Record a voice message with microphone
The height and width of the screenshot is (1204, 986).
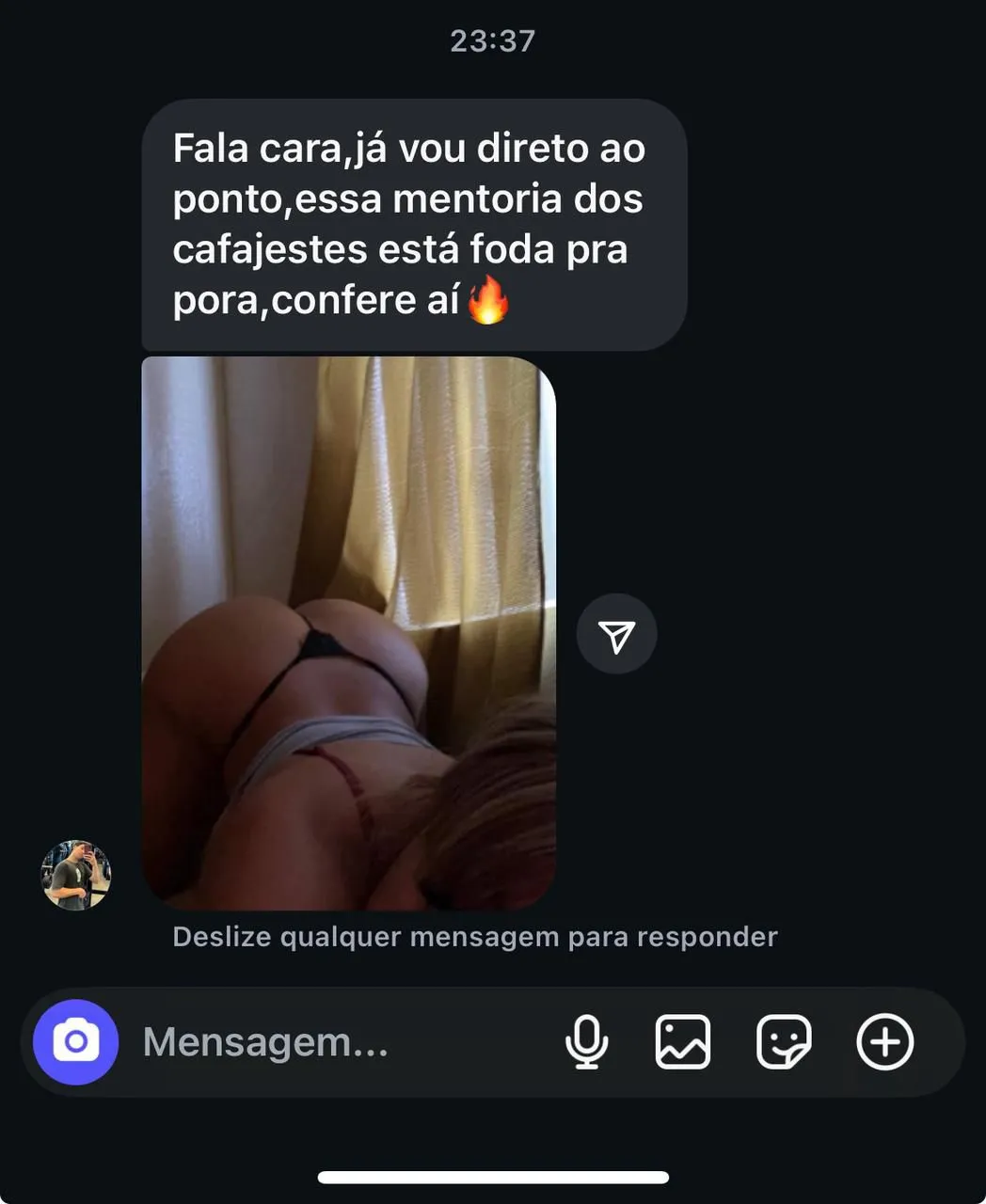(x=586, y=1042)
